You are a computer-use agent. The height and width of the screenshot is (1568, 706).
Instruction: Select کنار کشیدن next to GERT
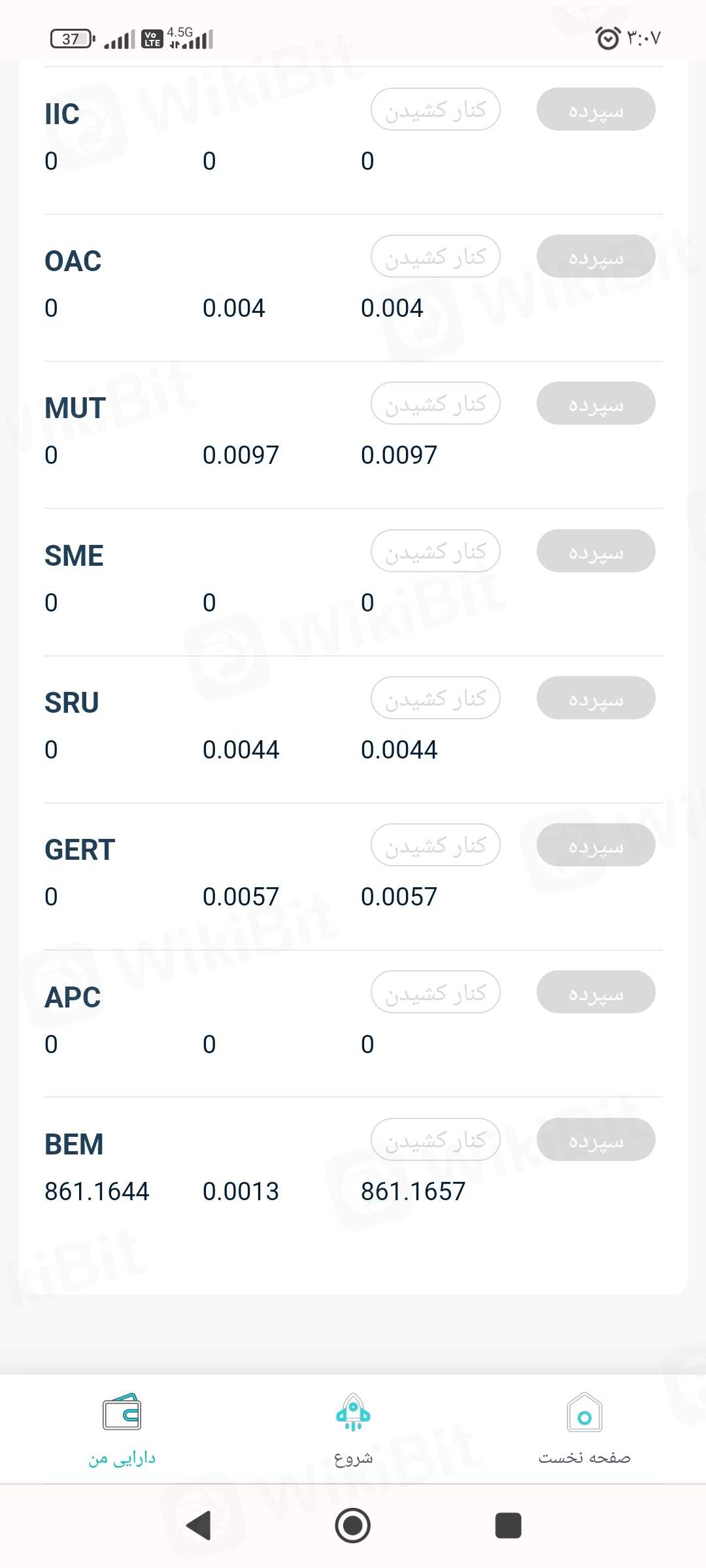coord(435,845)
